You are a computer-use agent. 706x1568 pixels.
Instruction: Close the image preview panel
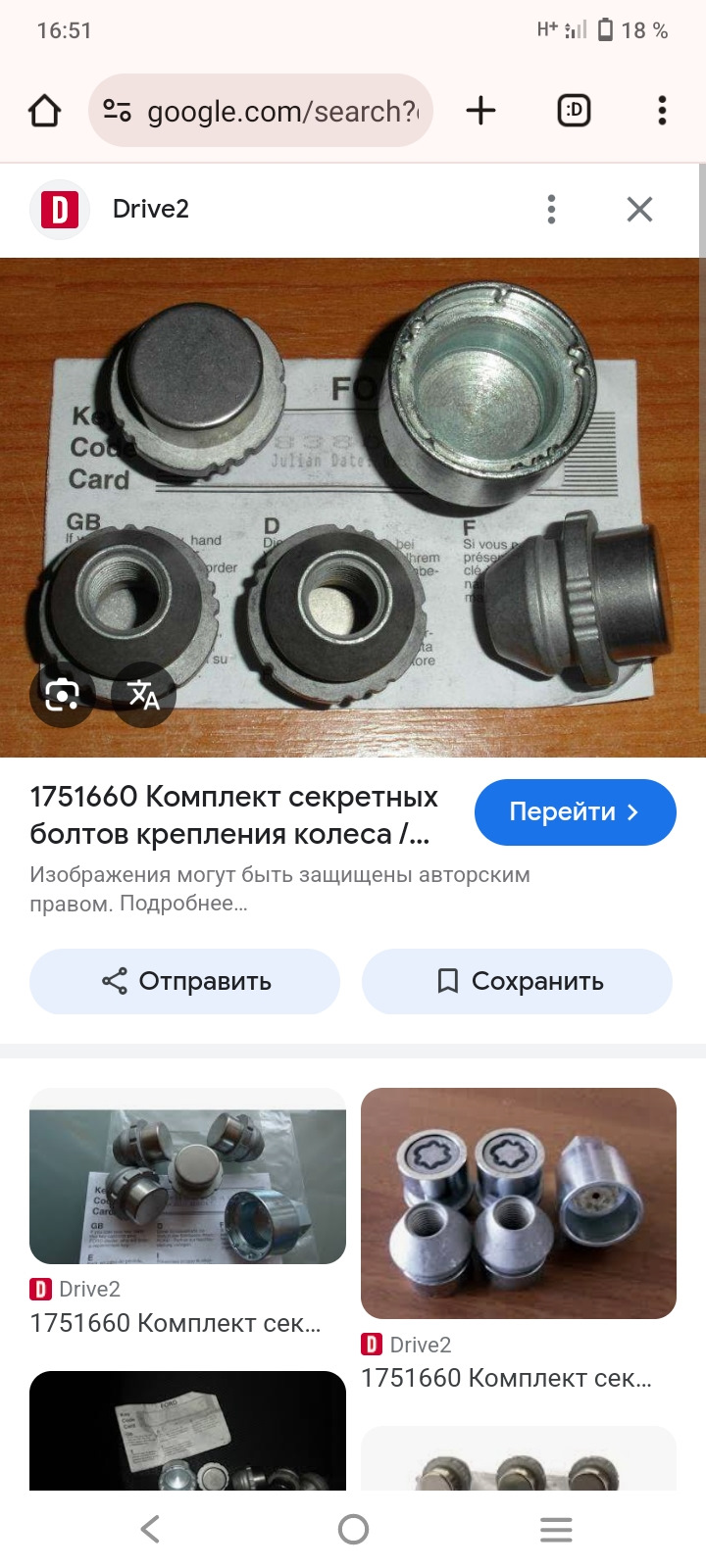click(x=639, y=209)
